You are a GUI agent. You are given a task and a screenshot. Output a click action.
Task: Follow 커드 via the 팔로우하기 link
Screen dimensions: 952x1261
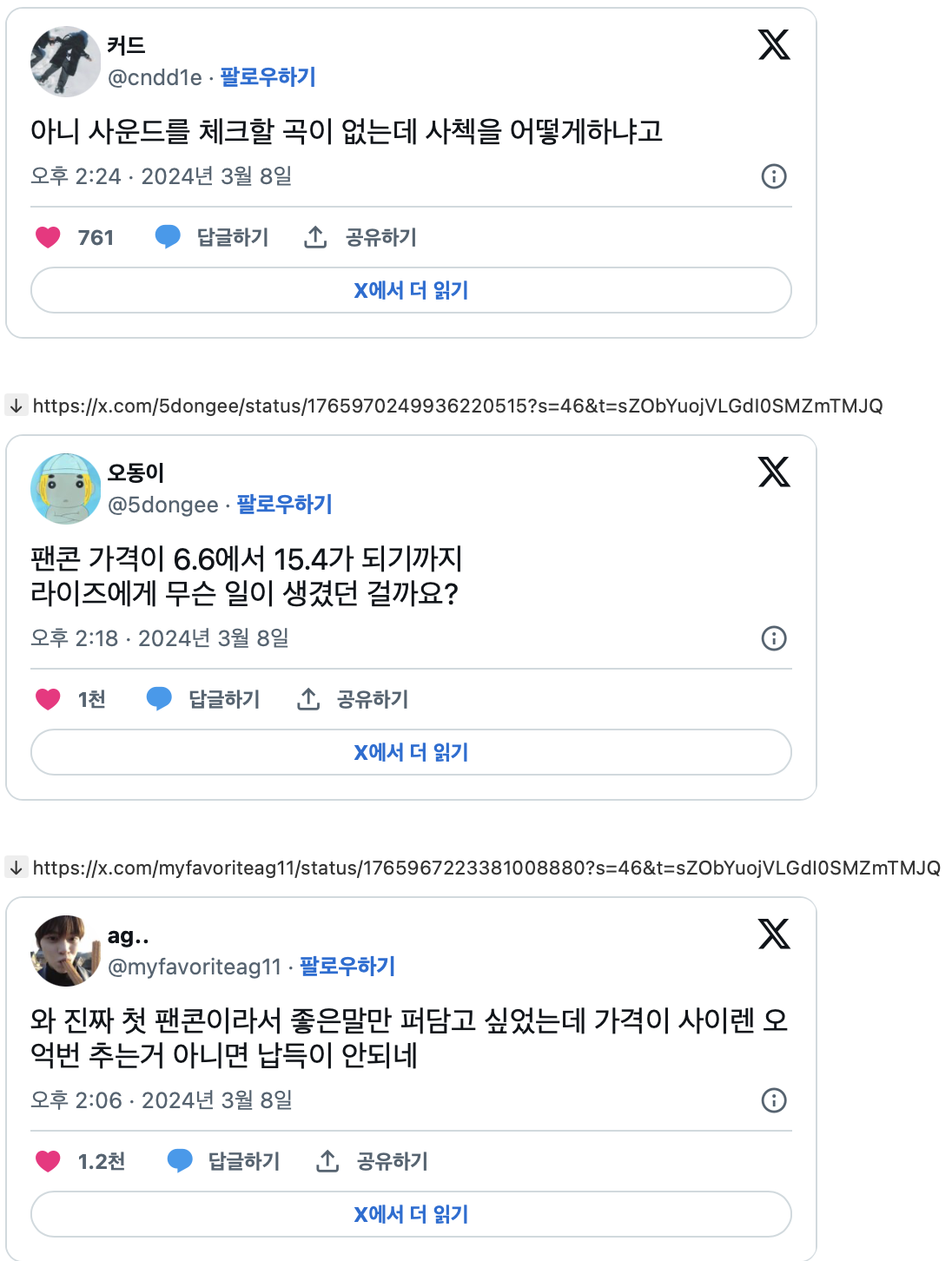[268, 77]
